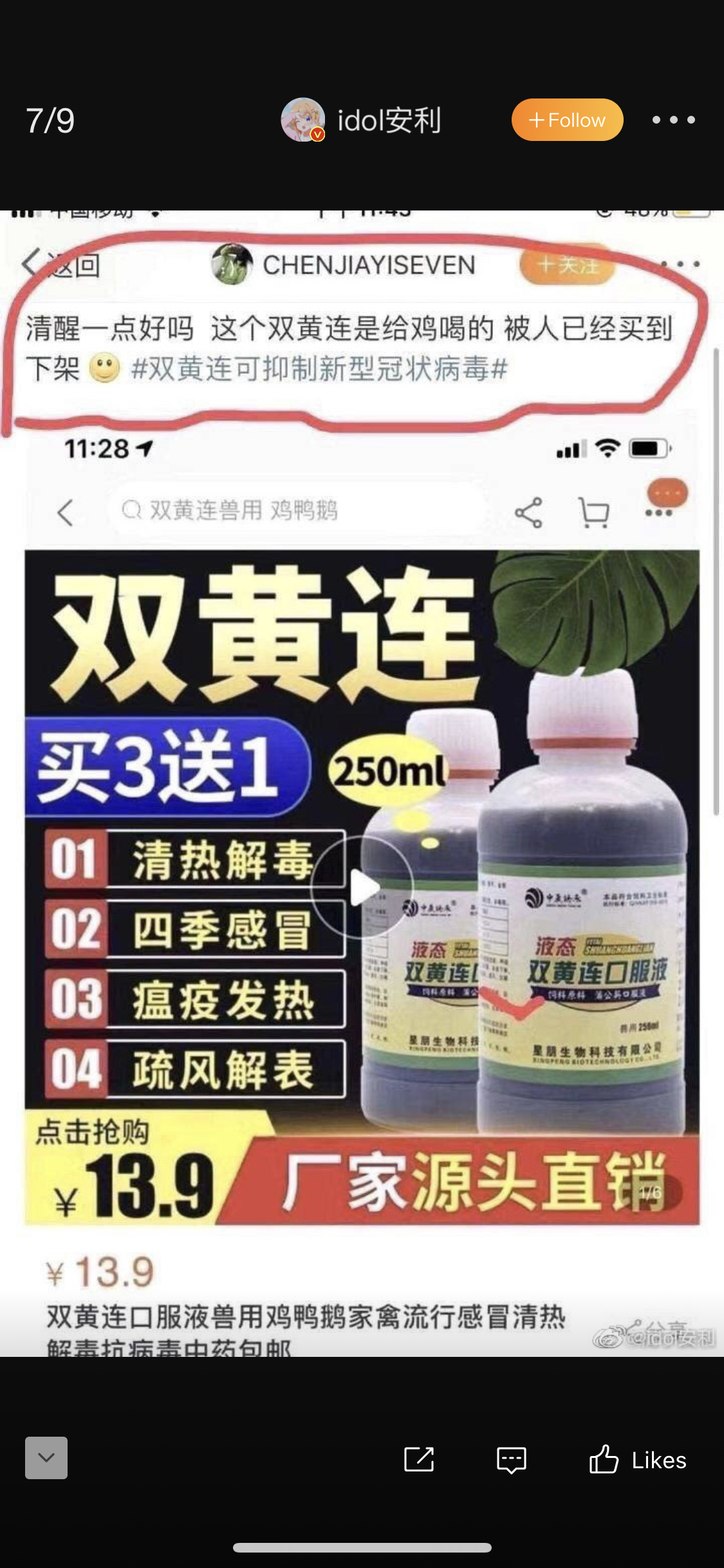
Task: Open idol安利 profile avatar
Action: pos(302,120)
